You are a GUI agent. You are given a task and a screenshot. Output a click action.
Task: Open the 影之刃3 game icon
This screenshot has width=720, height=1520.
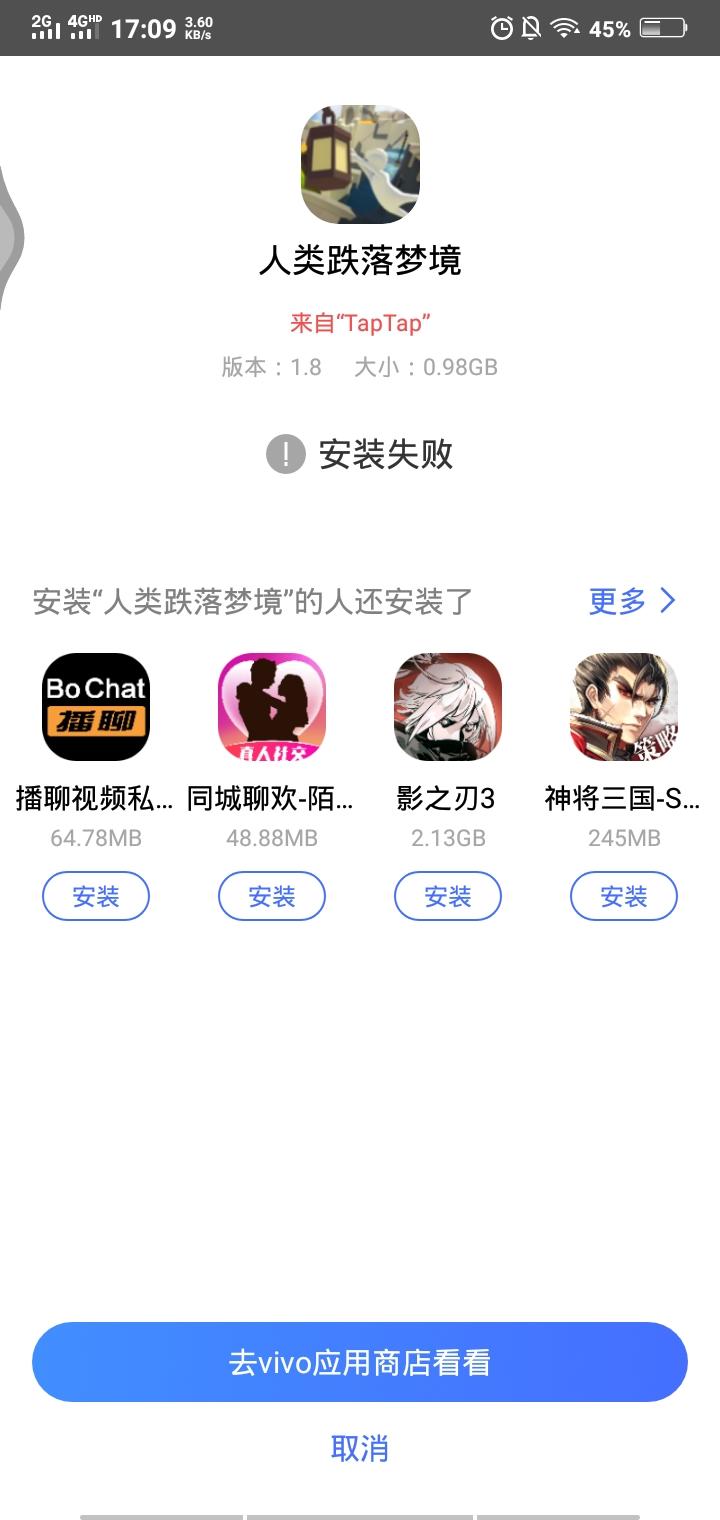(x=447, y=707)
